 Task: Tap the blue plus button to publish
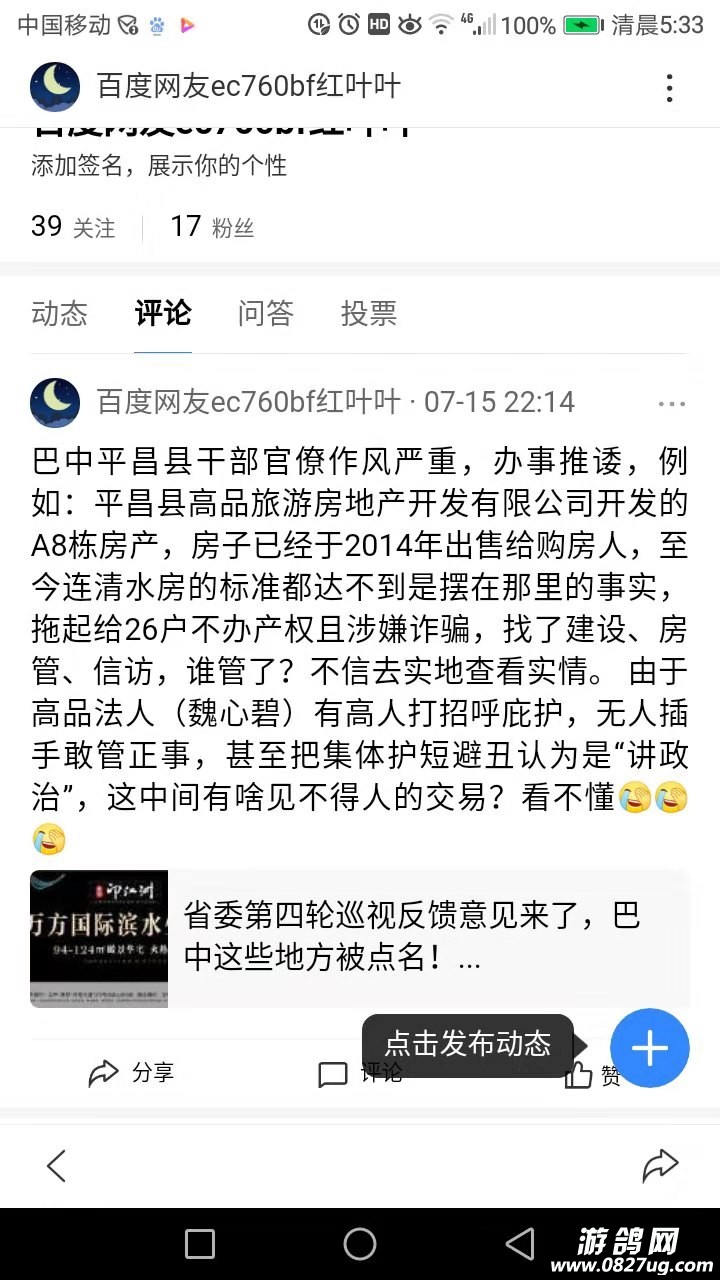[x=650, y=1047]
